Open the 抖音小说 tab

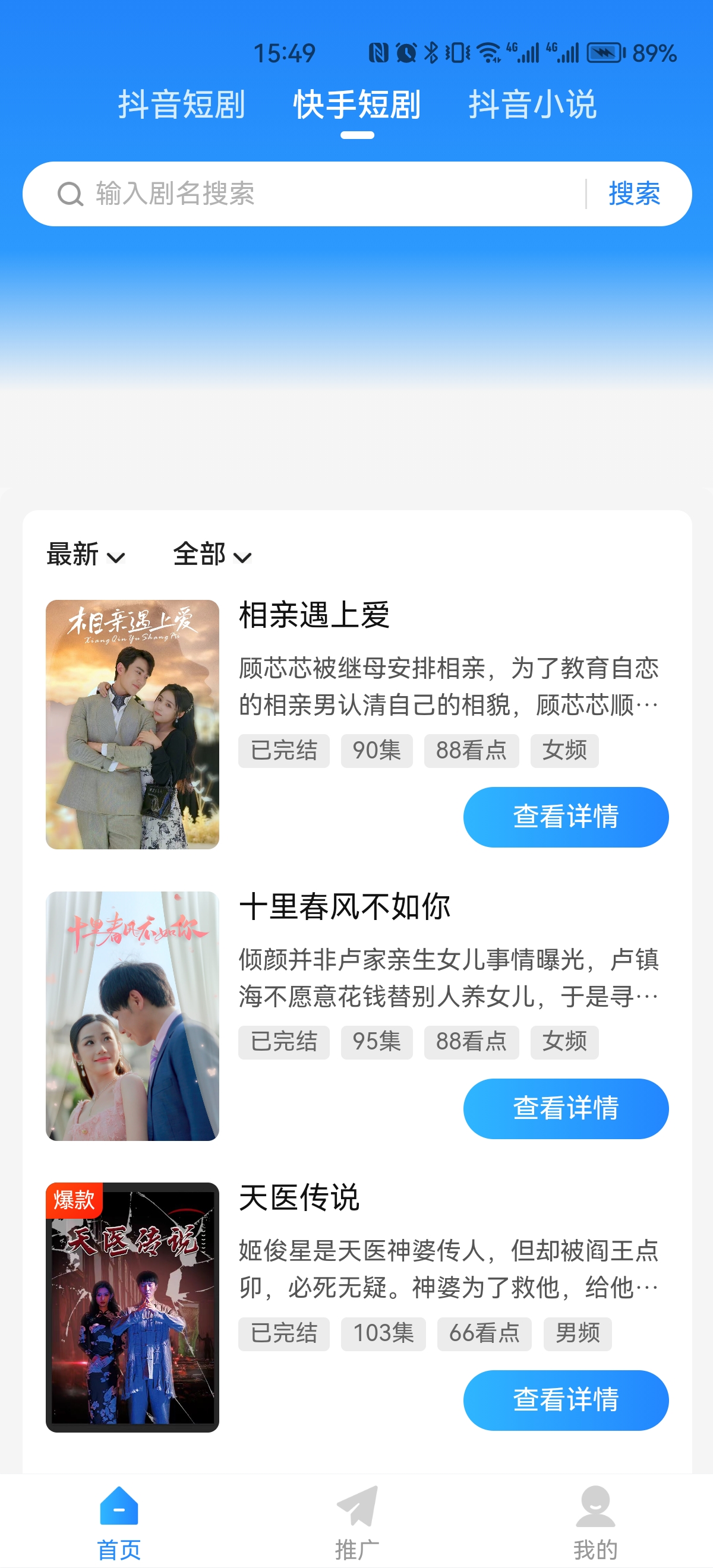(532, 104)
